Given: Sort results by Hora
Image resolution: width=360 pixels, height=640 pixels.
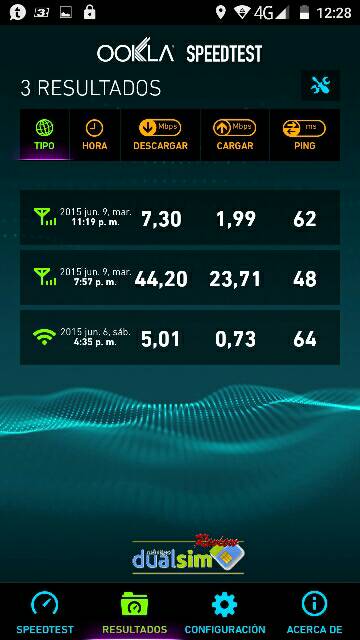Looking at the screenshot, I should pyautogui.click(x=95, y=135).
